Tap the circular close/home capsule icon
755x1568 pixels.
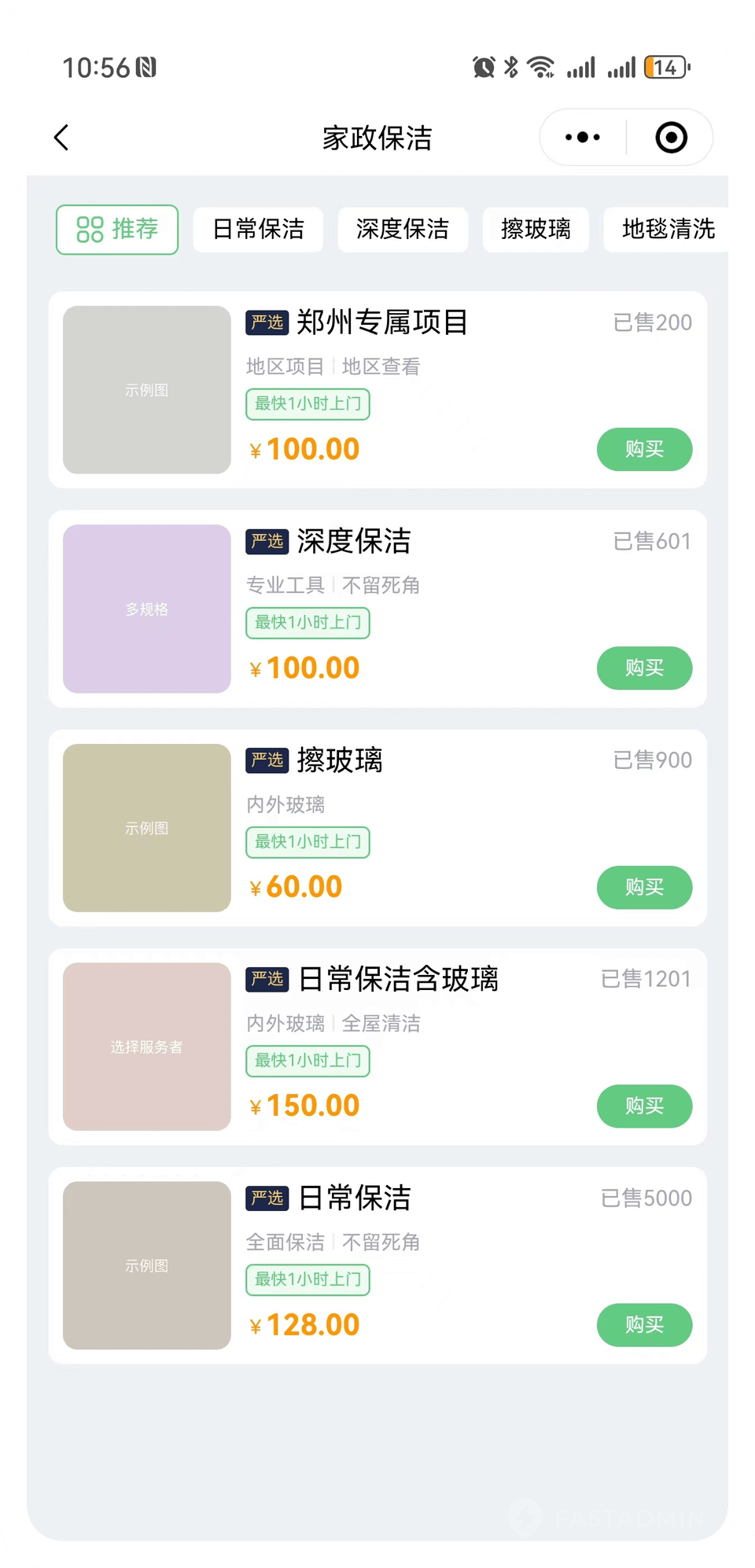click(x=670, y=137)
